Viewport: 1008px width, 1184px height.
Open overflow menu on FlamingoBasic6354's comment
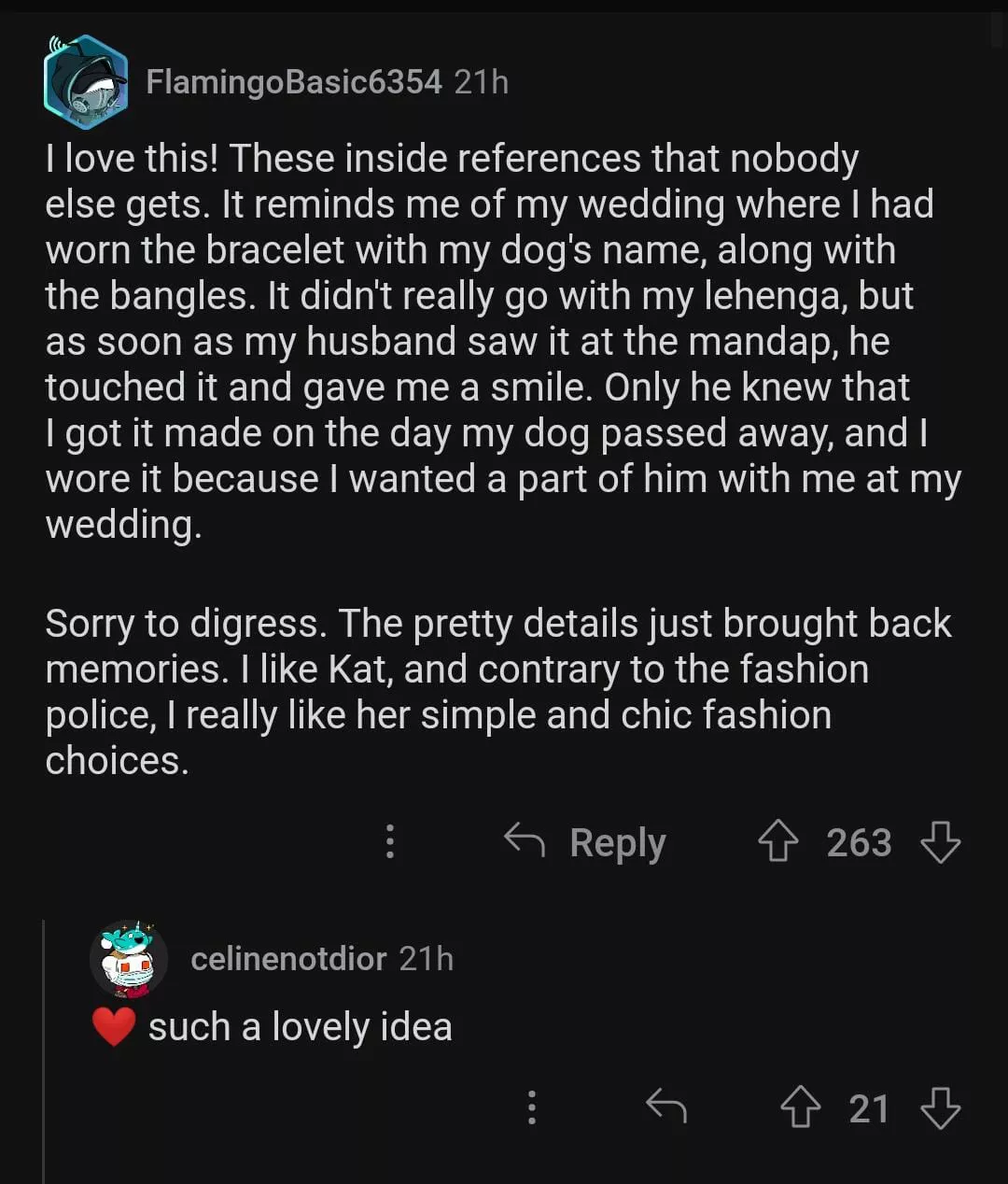390,841
